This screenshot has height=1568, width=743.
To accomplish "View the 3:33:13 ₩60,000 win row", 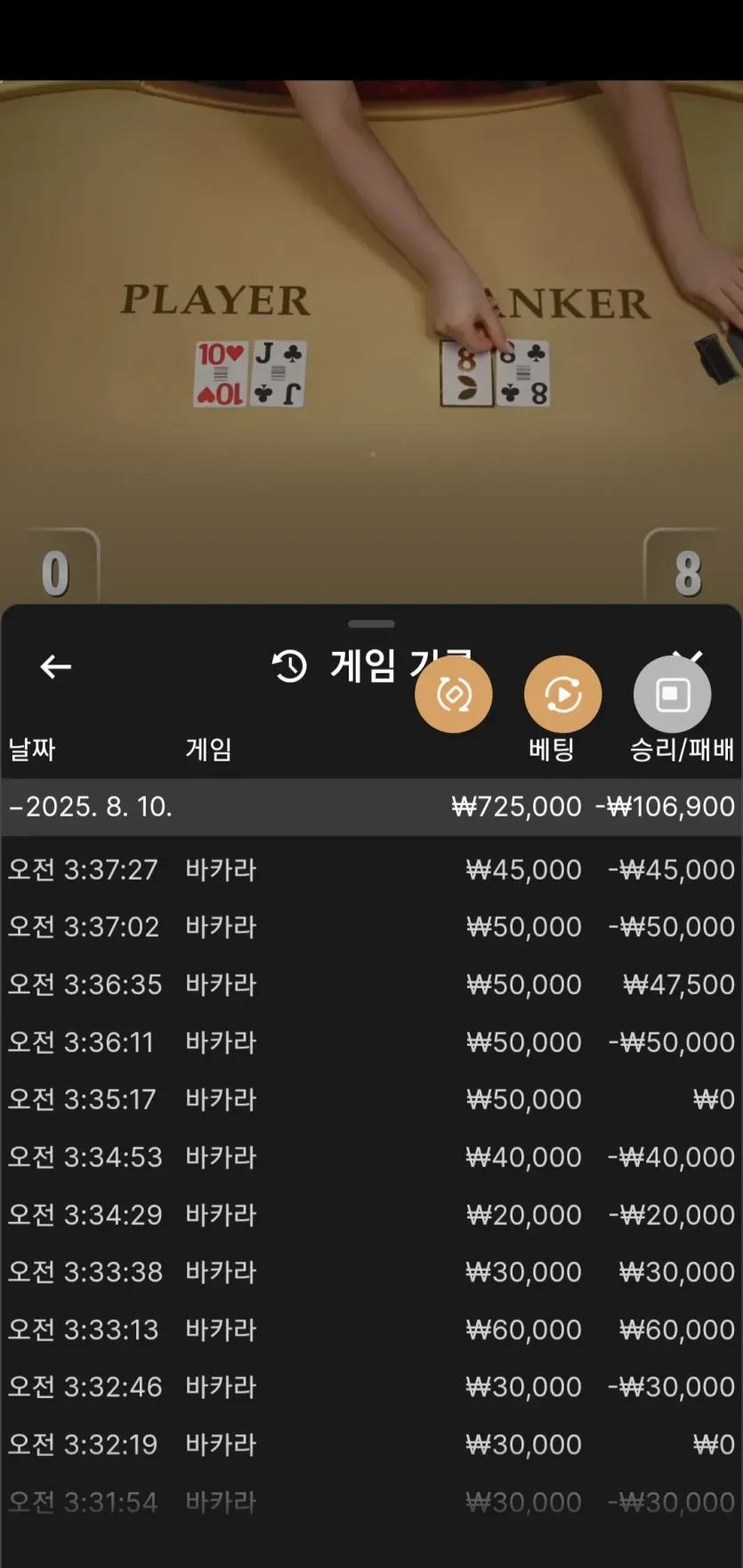I will click(x=371, y=1330).
